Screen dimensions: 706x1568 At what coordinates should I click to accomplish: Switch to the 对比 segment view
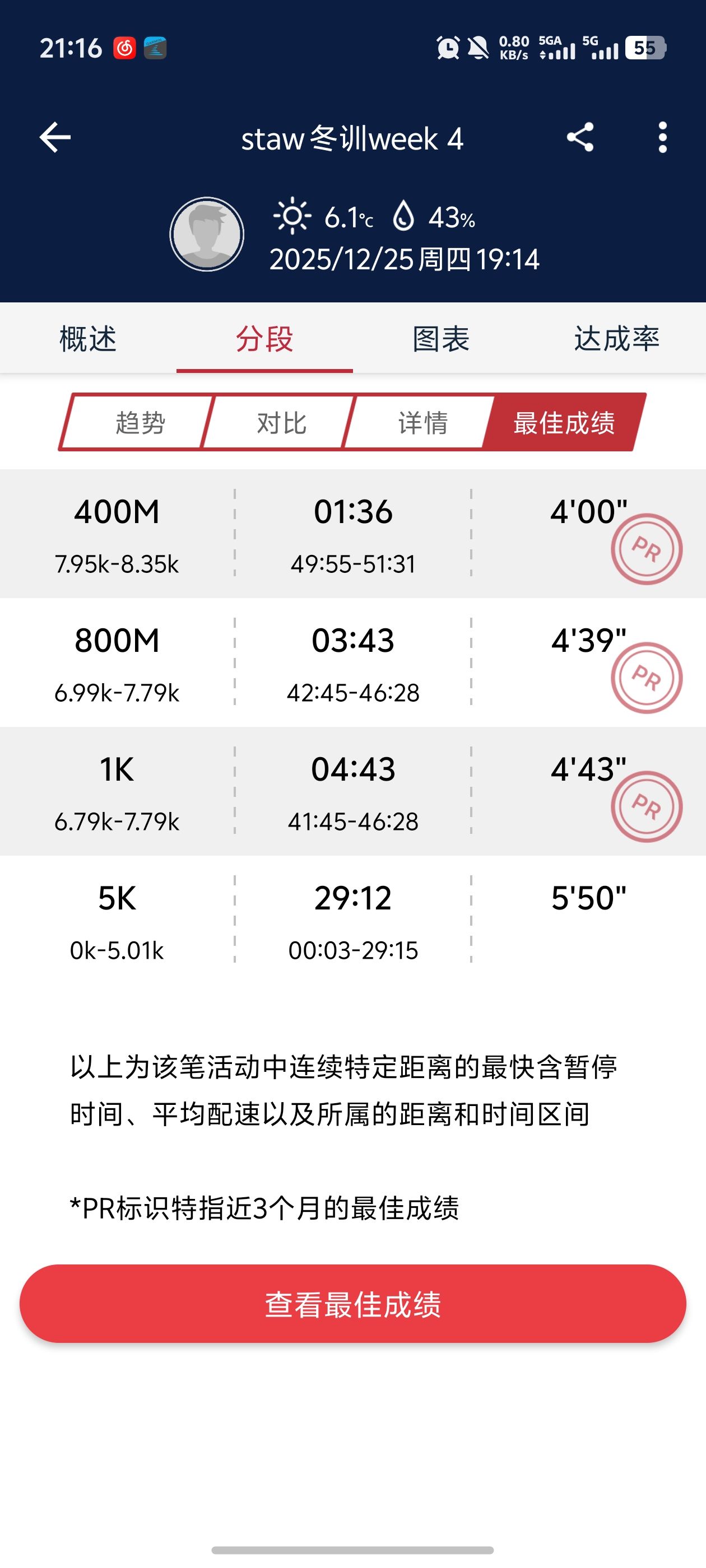(281, 422)
